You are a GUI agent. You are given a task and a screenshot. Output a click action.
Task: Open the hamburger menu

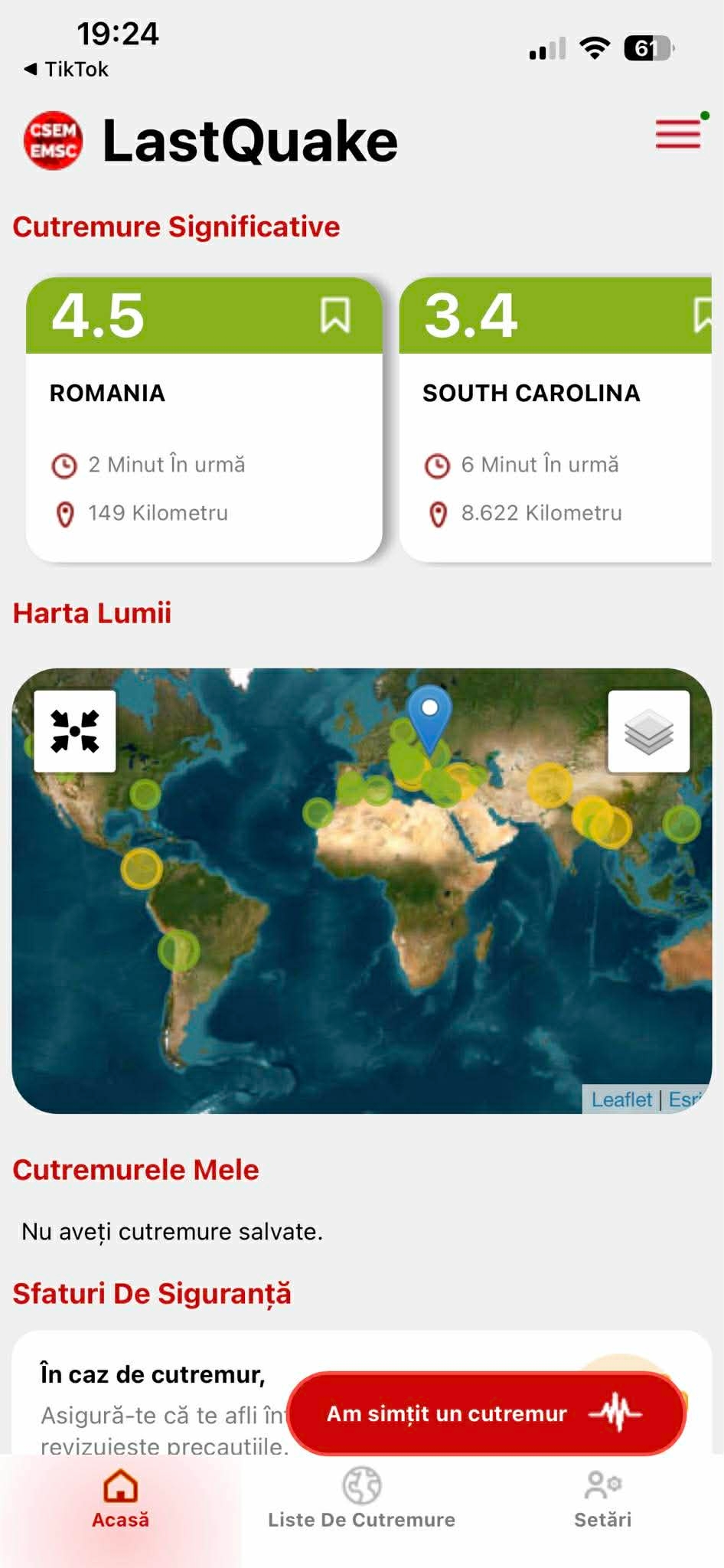[678, 133]
